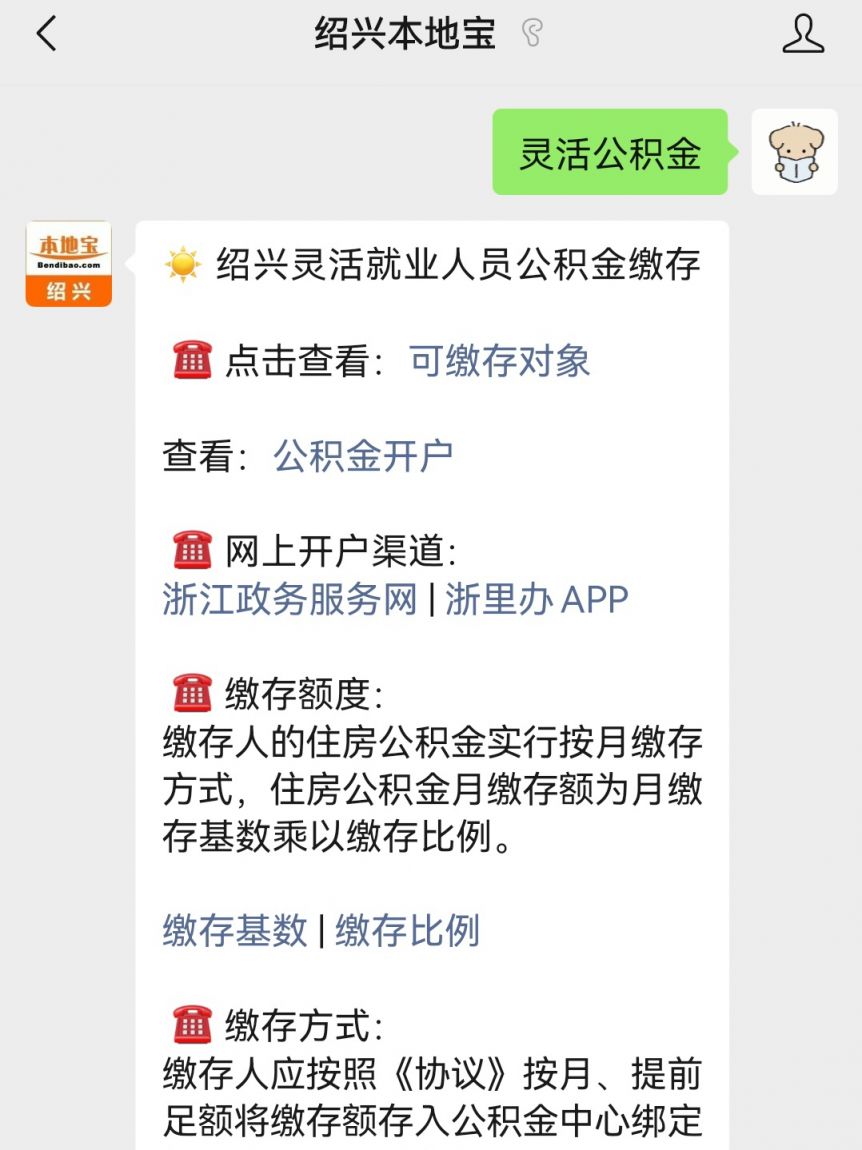Open the 缴存比例 link
Image resolution: width=862 pixels, height=1150 pixels.
coord(407,931)
